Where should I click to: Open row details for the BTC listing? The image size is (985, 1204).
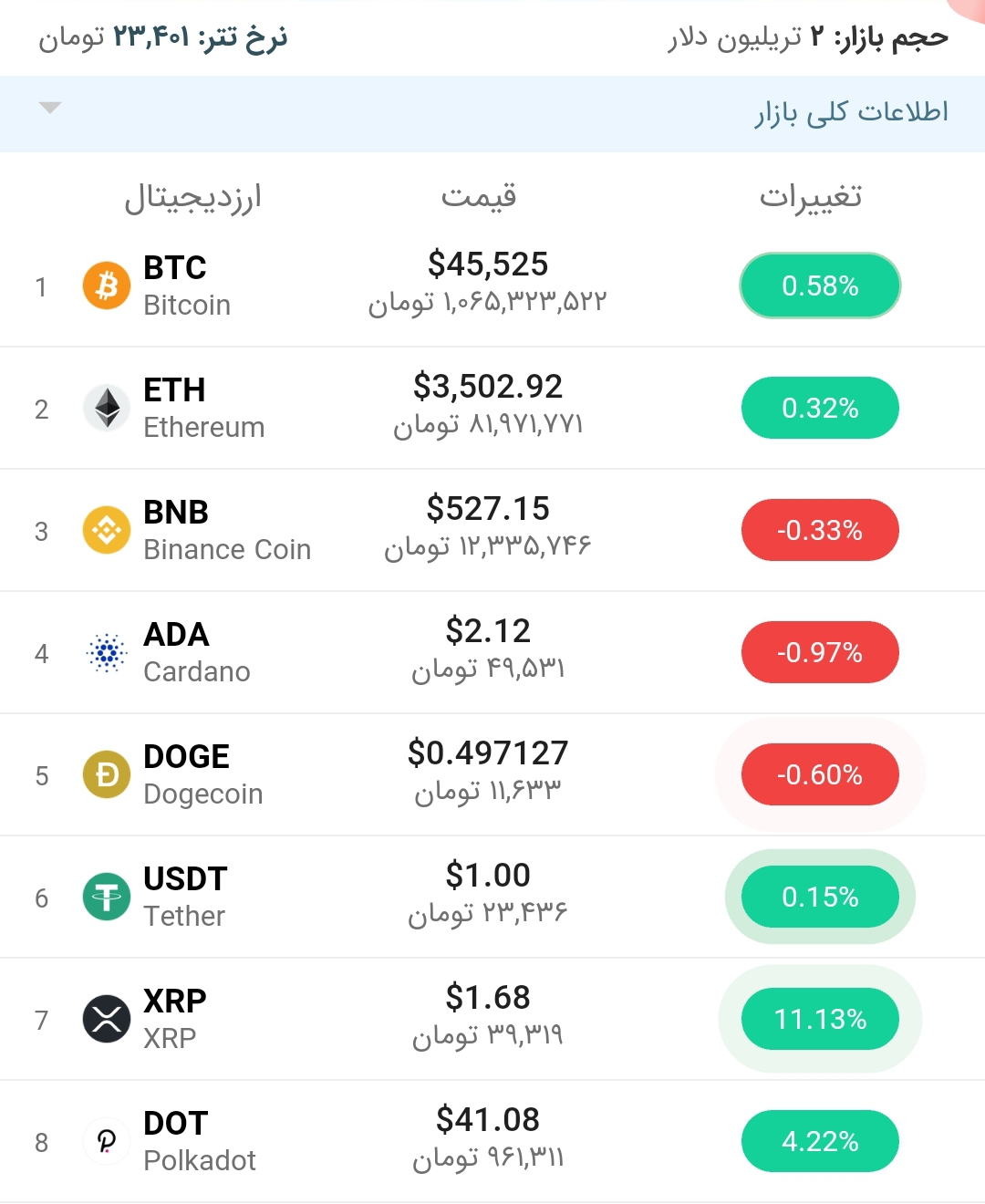pos(493,285)
